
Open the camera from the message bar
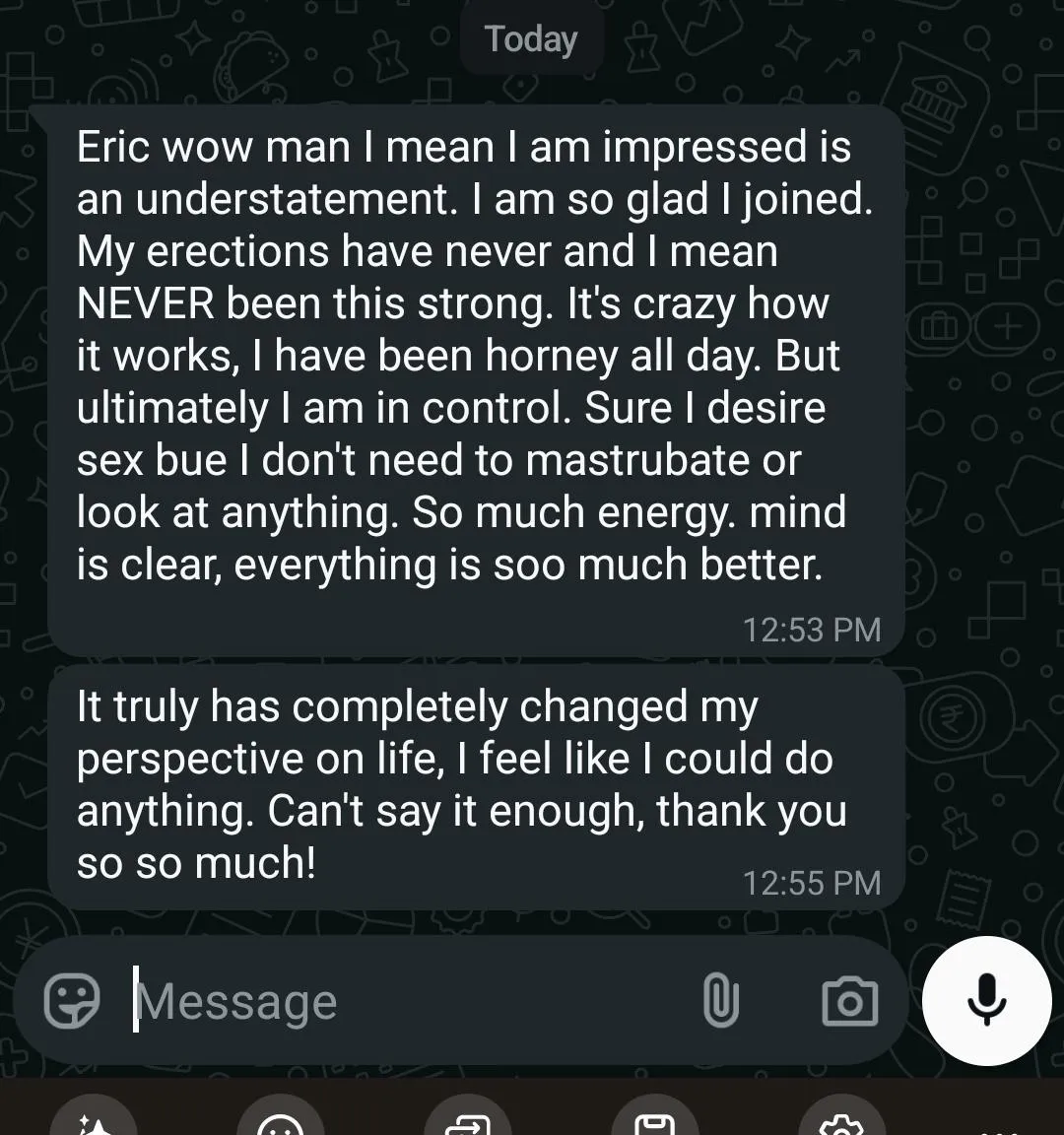[x=849, y=1001]
